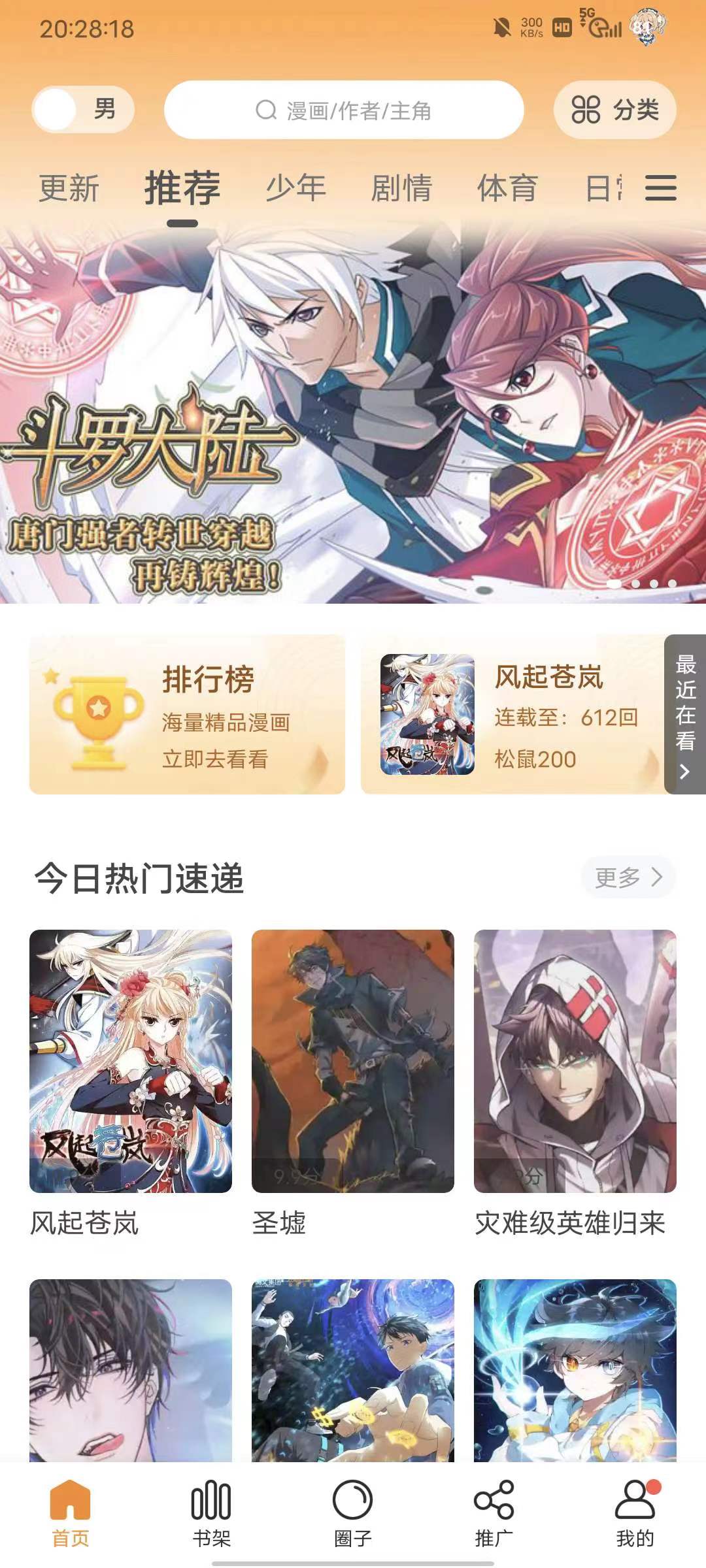Image resolution: width=706 pixels, height=1568 pixels.
Task: Open the channel list hamburger menu
Action: 660,188
